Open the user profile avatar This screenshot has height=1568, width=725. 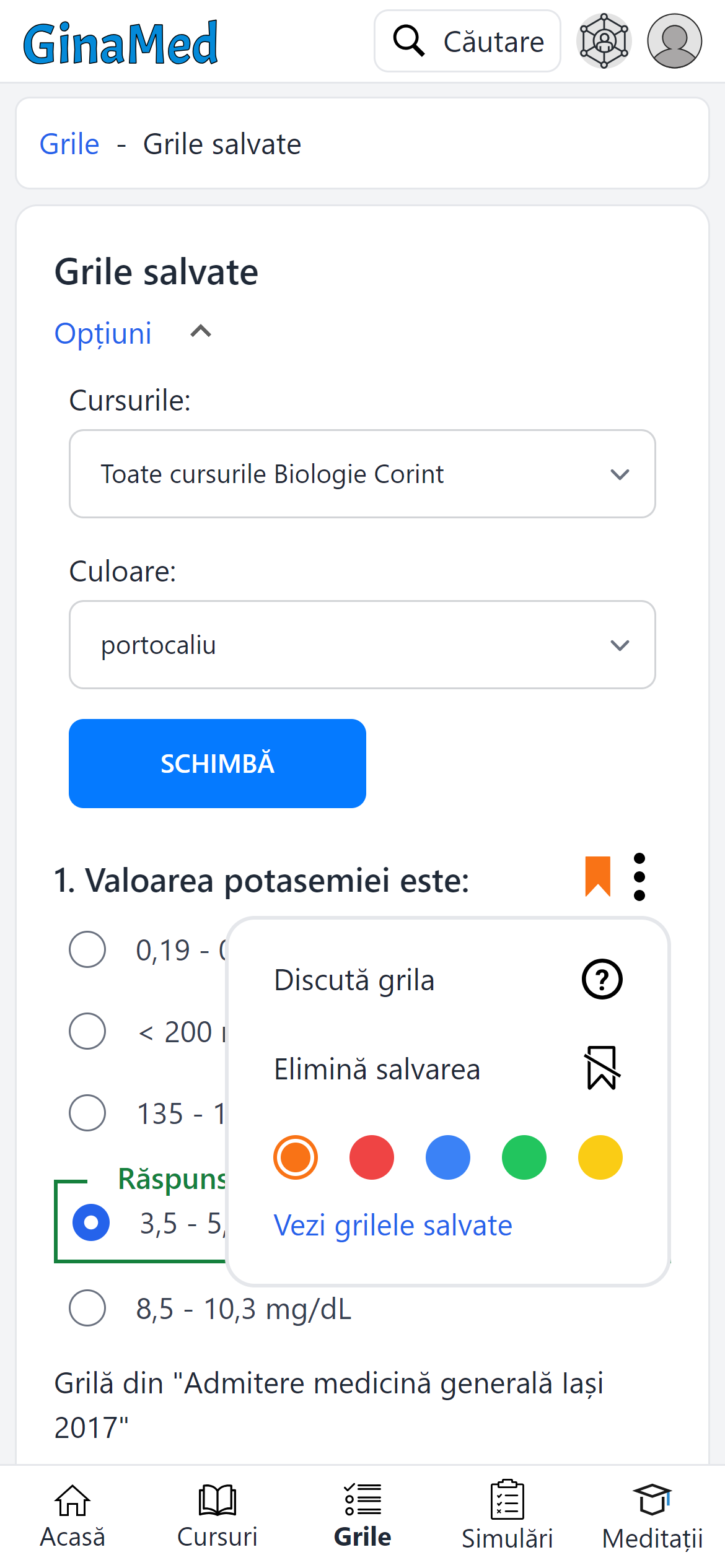[x=674, y=41]
